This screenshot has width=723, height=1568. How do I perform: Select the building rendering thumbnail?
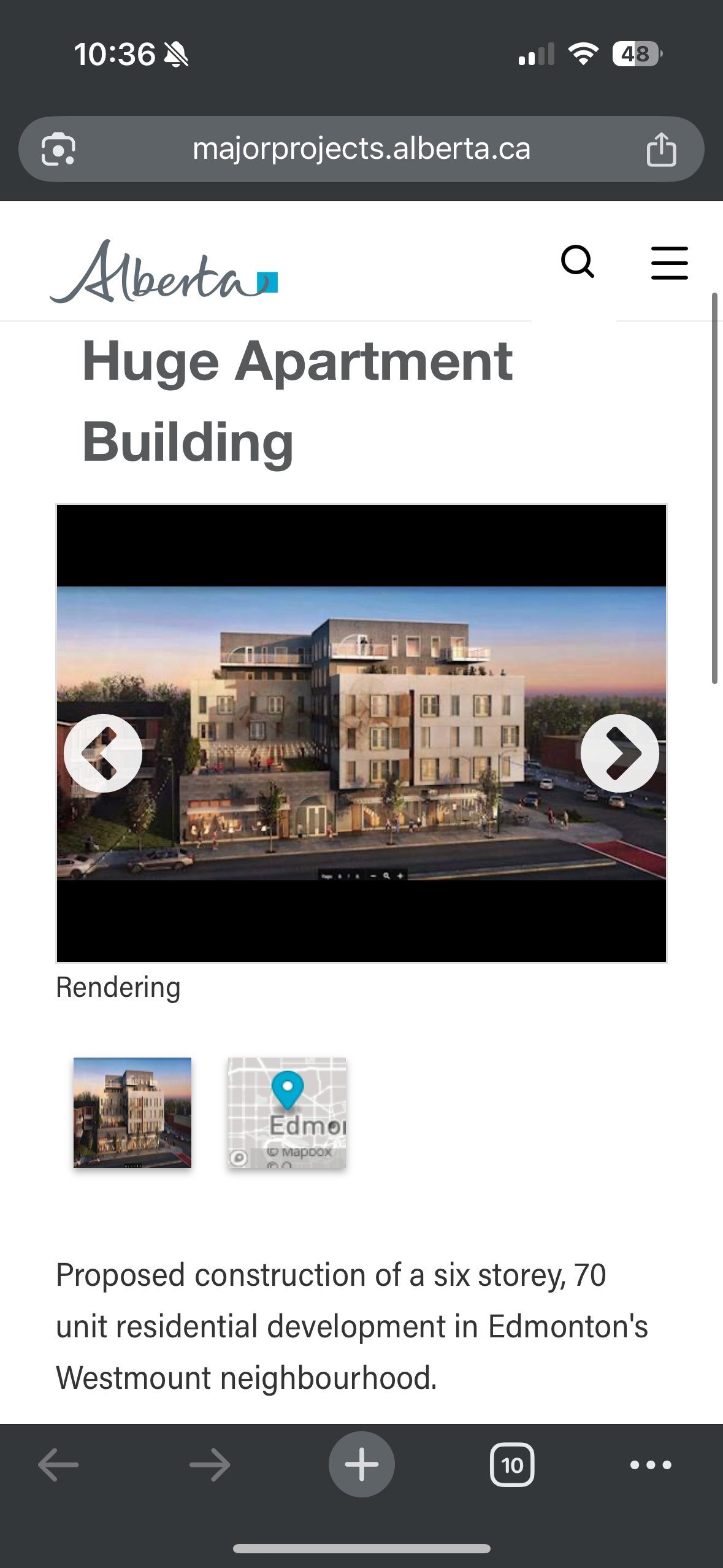[x=132, y=1112]
